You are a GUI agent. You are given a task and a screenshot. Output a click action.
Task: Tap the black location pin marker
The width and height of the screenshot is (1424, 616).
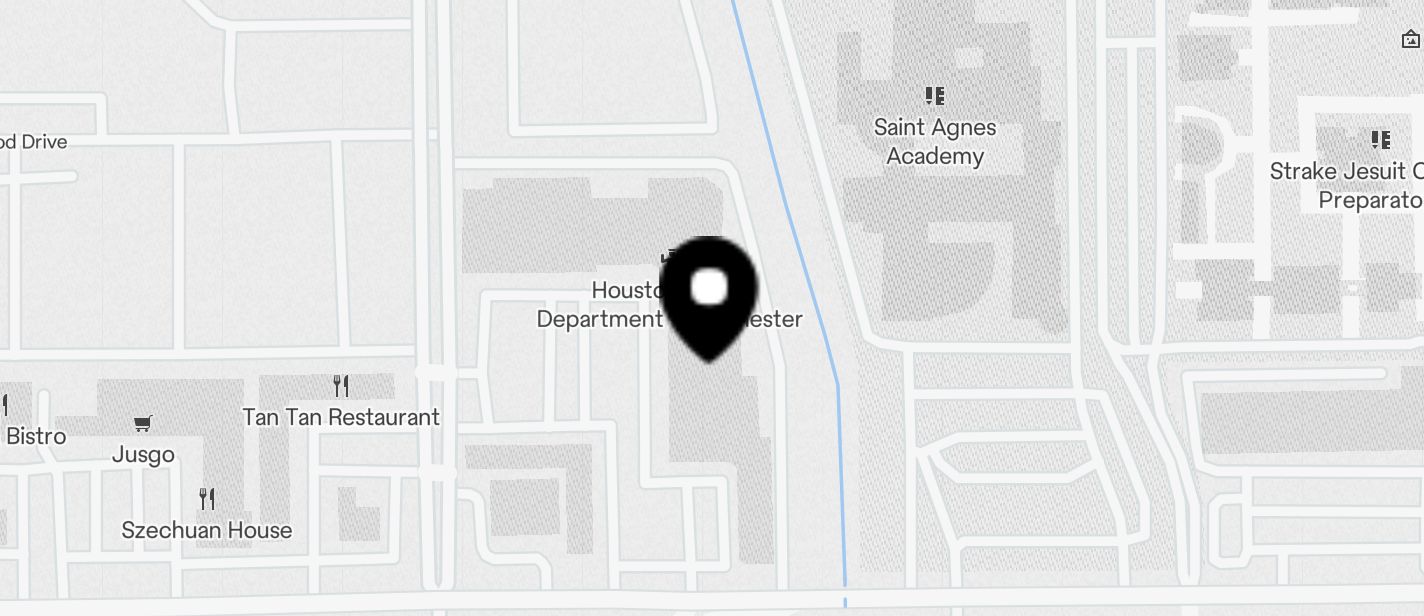click(x=709, y=295)
